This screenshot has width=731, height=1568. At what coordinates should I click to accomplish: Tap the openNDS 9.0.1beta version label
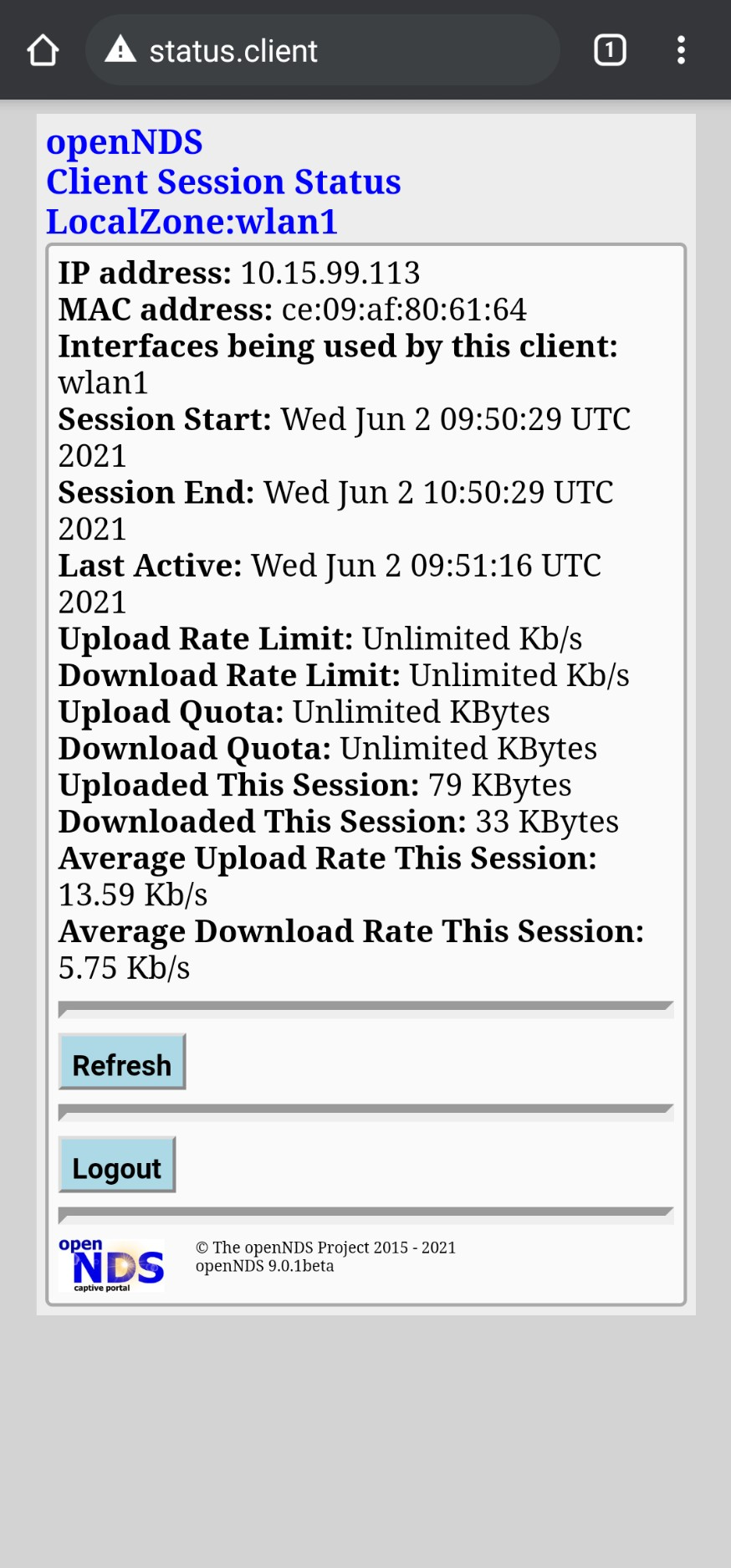point(264,1266)
